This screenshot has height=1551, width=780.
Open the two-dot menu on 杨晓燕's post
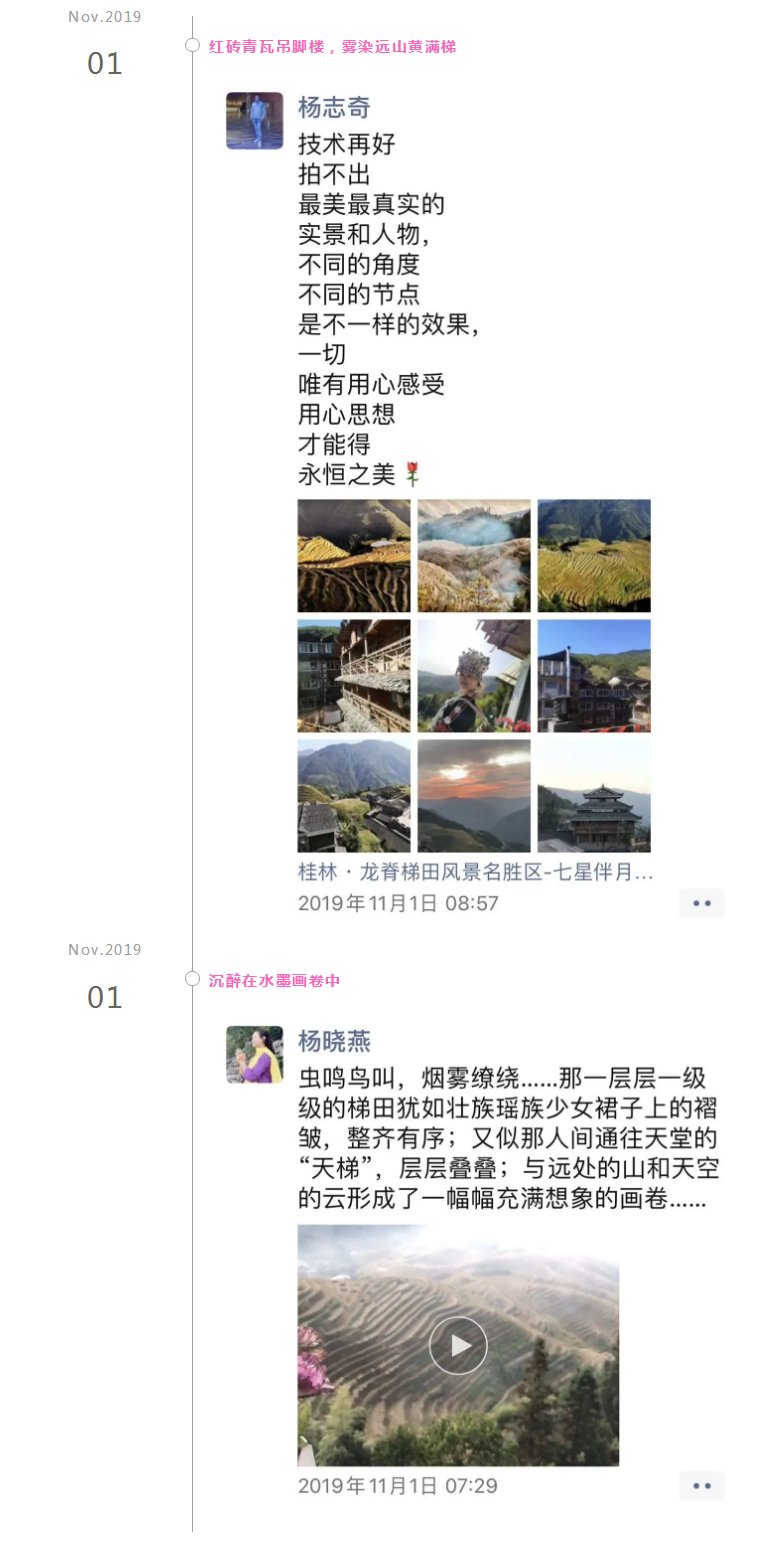coord(702,1486)
